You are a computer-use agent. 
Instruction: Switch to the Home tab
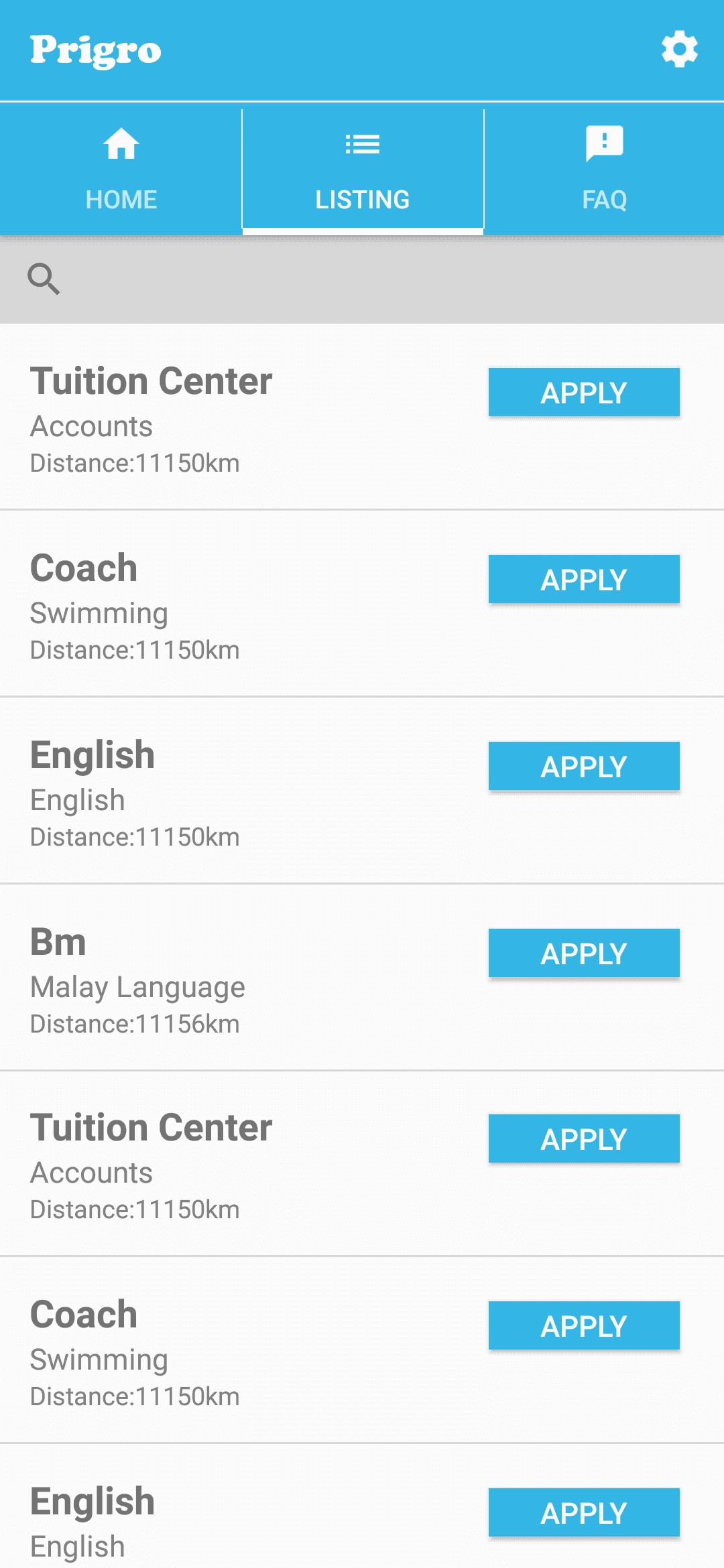121,169
